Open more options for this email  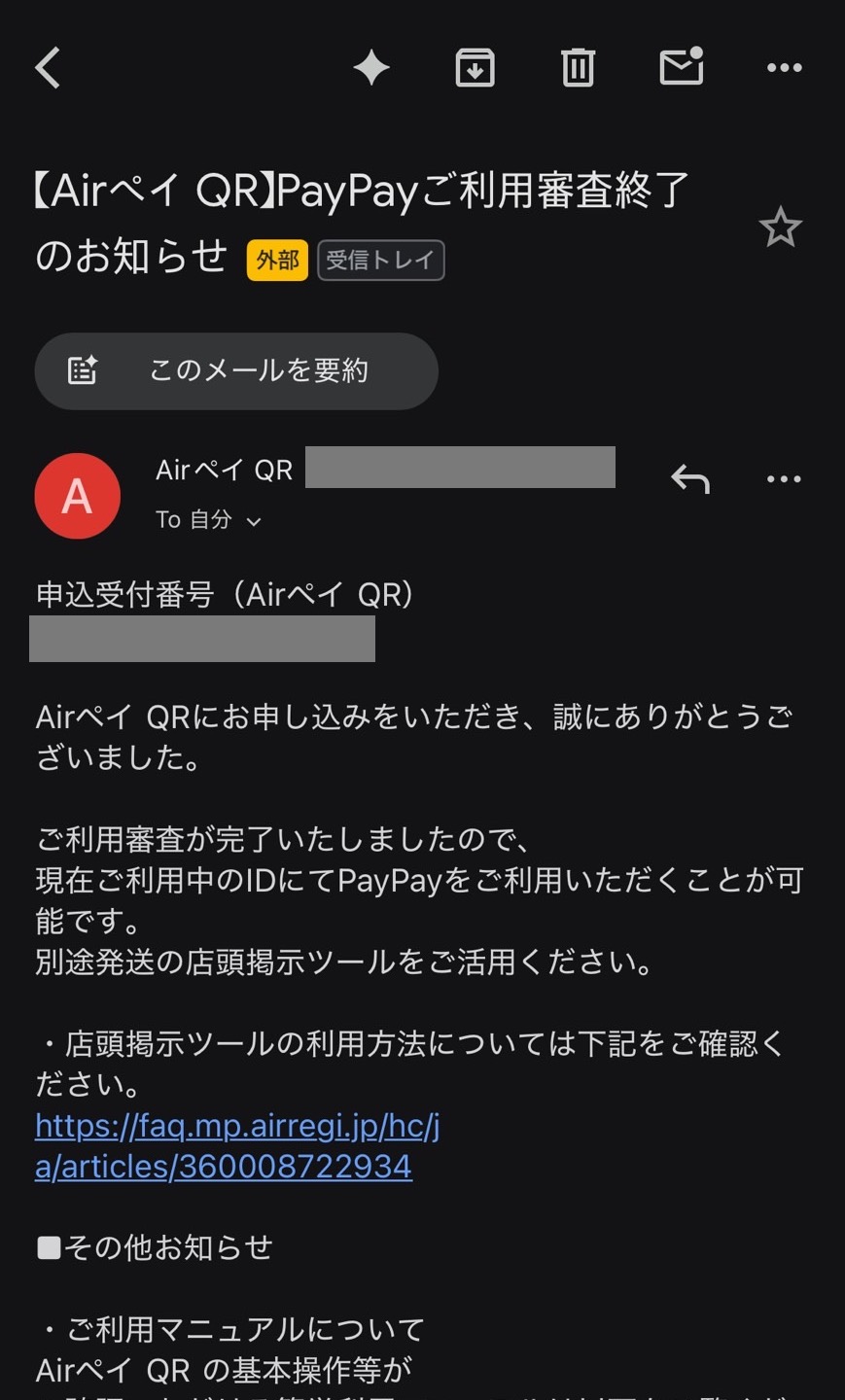click(784, 67)
